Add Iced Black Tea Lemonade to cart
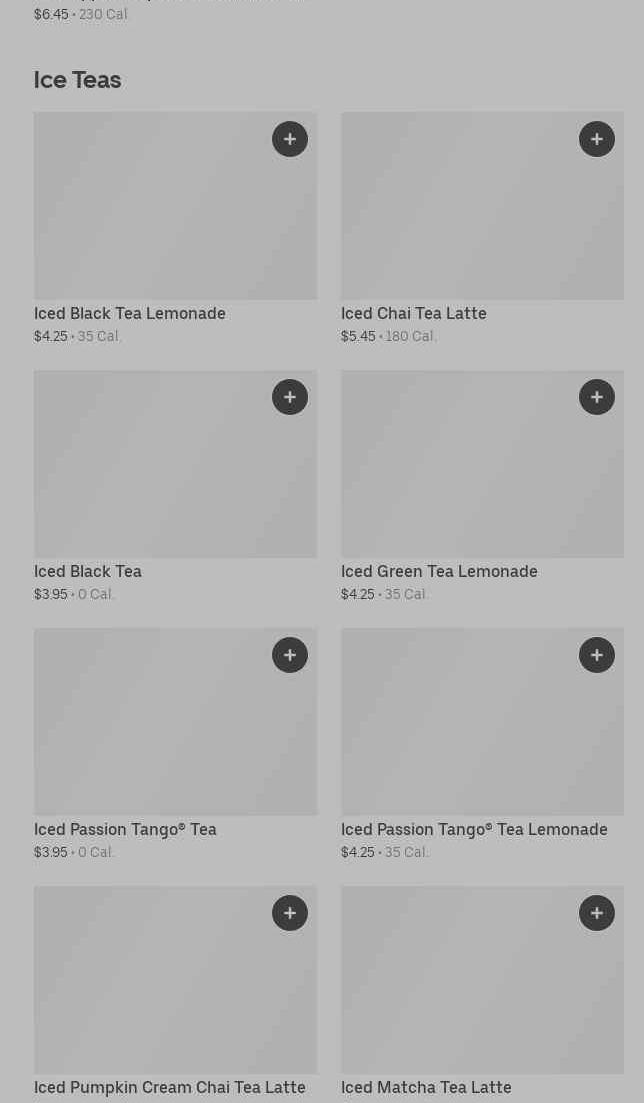The width and height of the screenshot is (644, 1103). coord(290,139)
